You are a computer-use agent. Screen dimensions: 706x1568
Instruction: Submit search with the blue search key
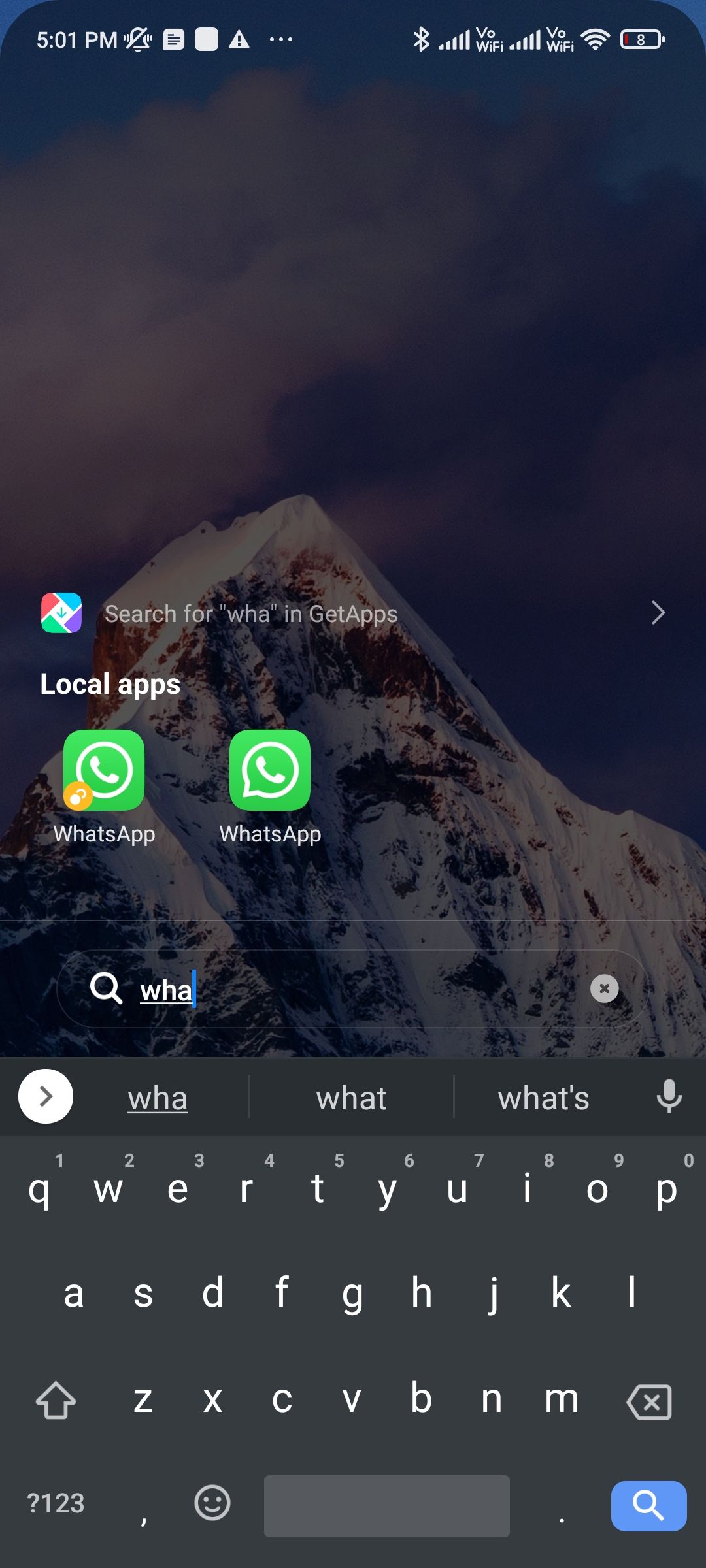point(648,1506)
